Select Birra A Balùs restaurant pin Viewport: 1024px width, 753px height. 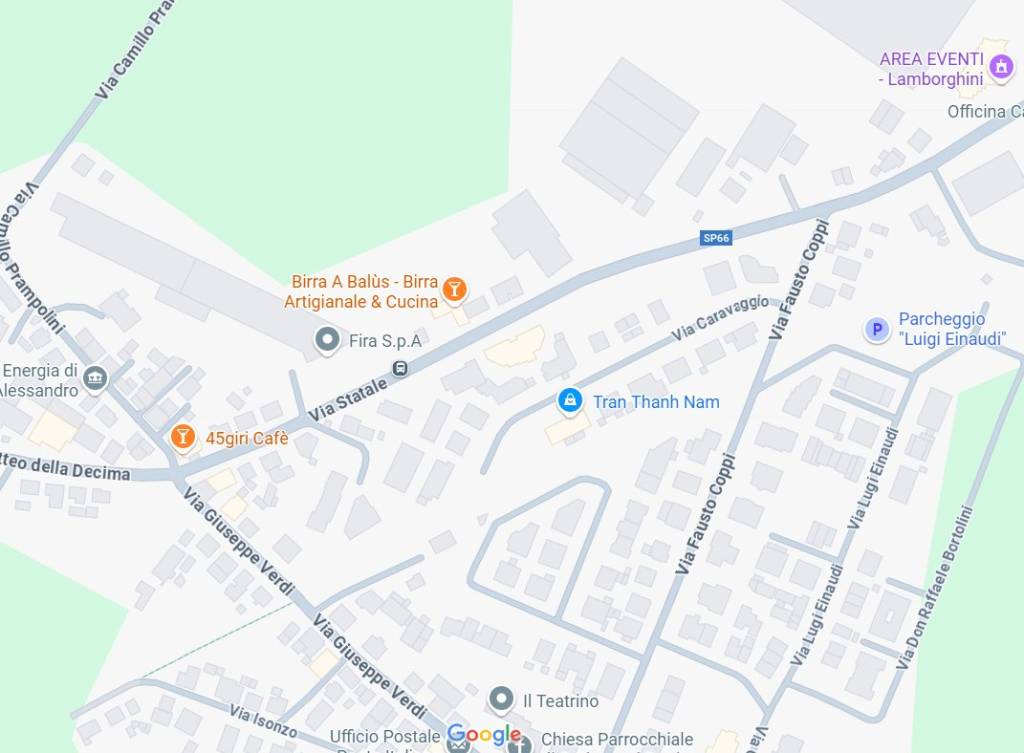[454, 290]
